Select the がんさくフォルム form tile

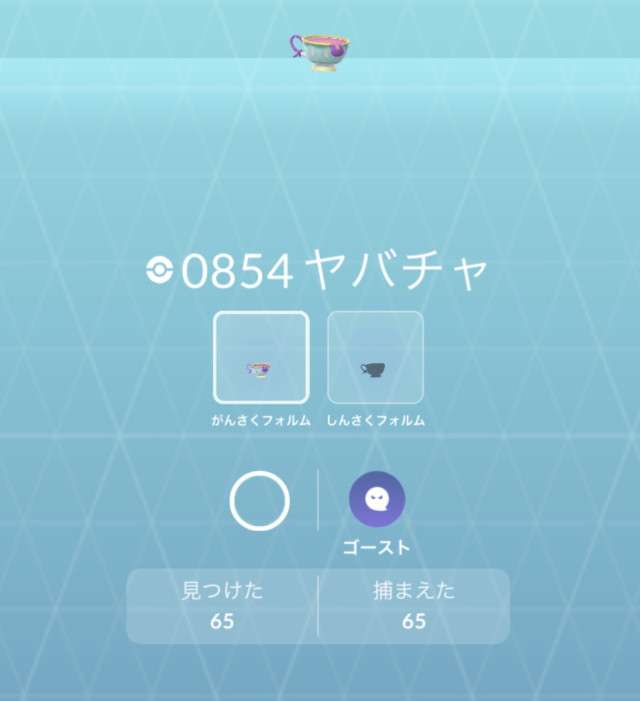coord(260,358)
